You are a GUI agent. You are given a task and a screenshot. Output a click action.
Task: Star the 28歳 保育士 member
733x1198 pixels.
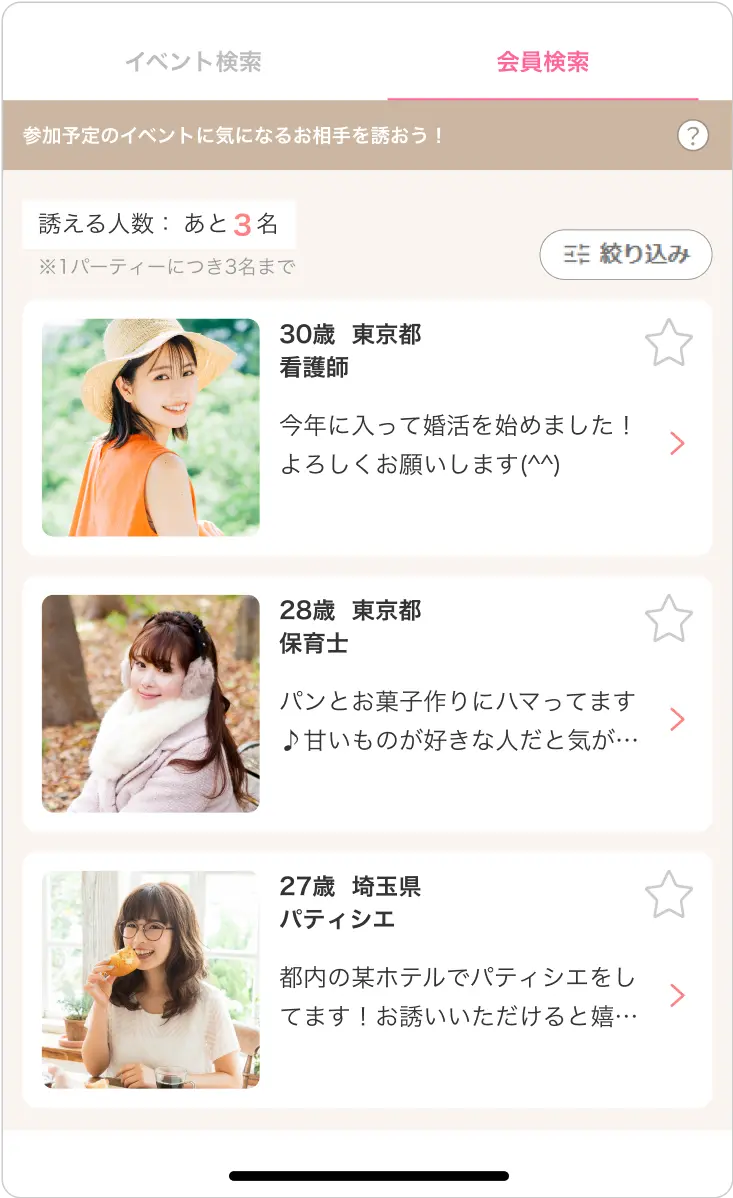[668, 619]
